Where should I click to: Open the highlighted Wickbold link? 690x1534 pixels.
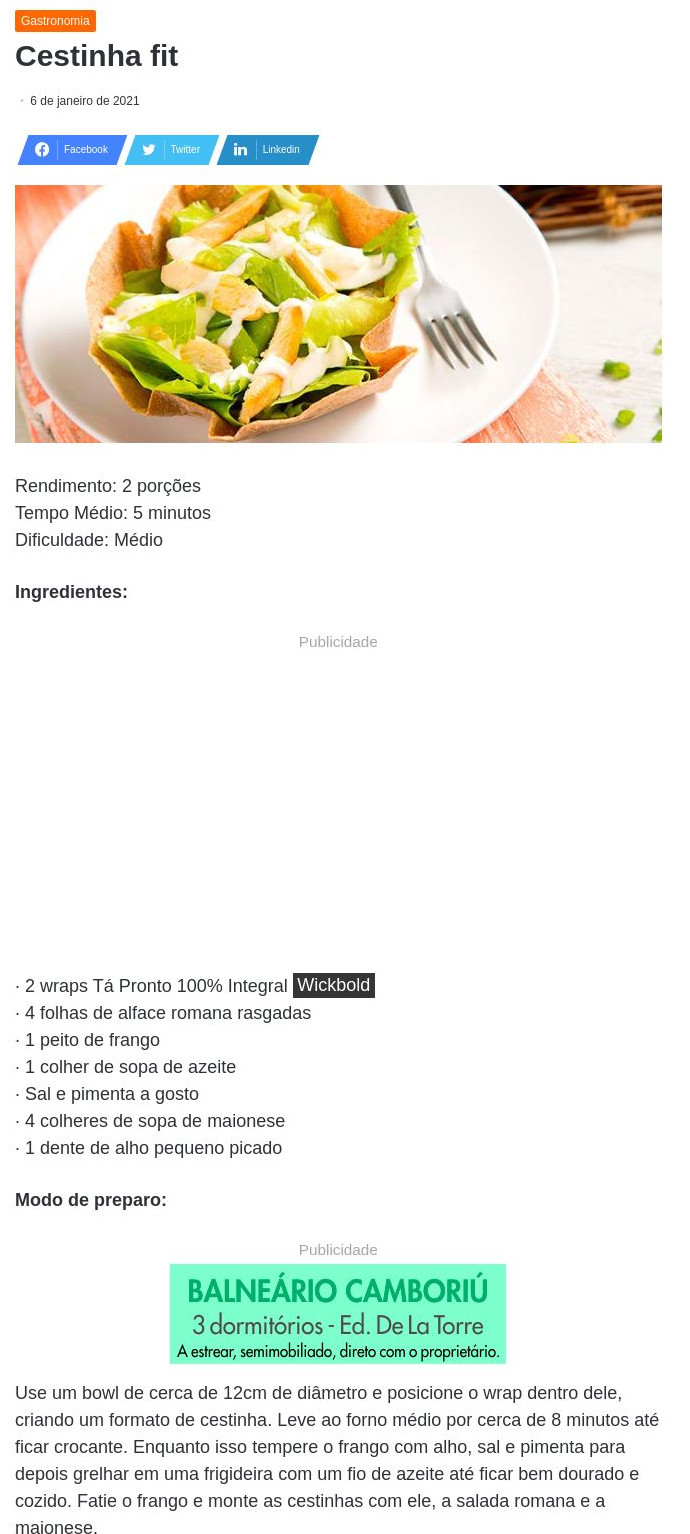334,985
